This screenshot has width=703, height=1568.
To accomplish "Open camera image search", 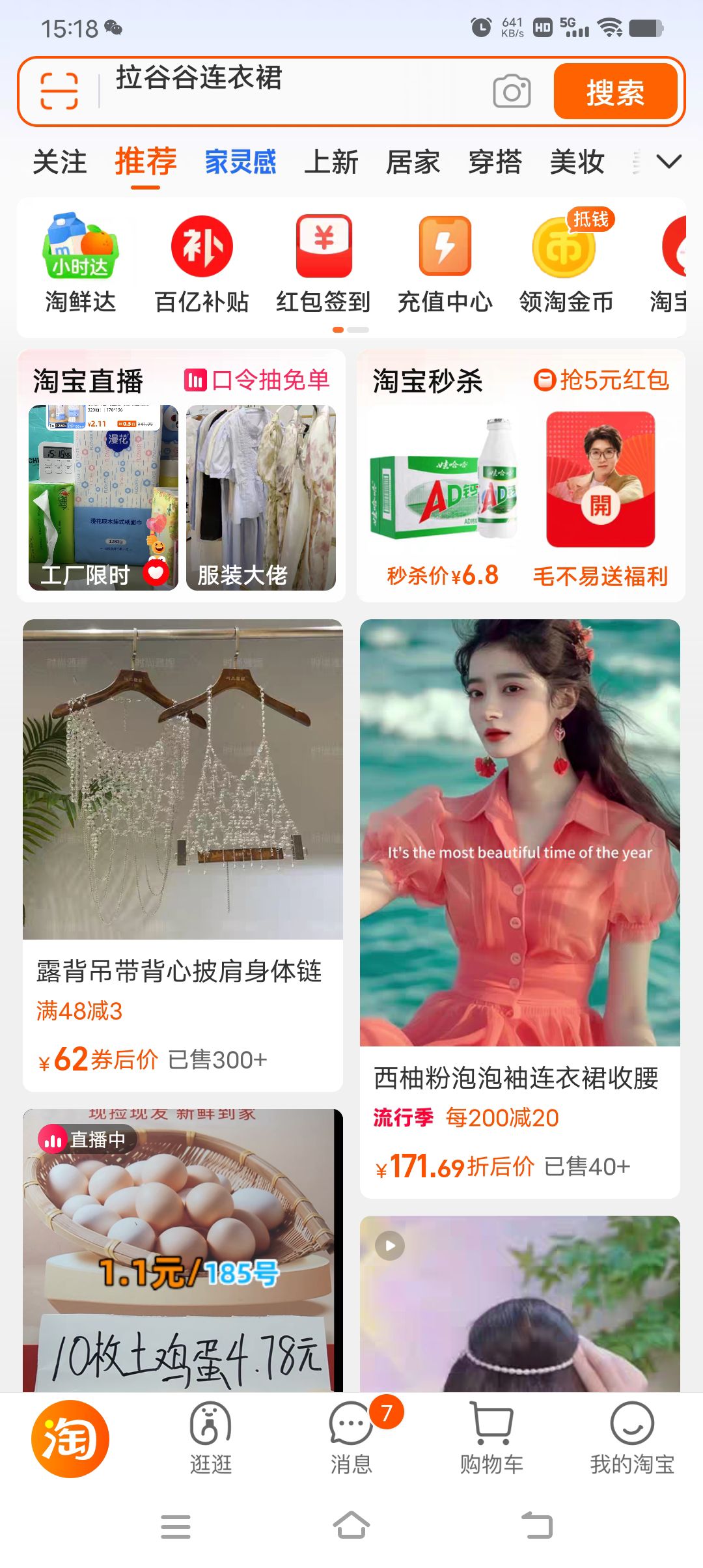I will pyautogui.click(x=512, y=91).
